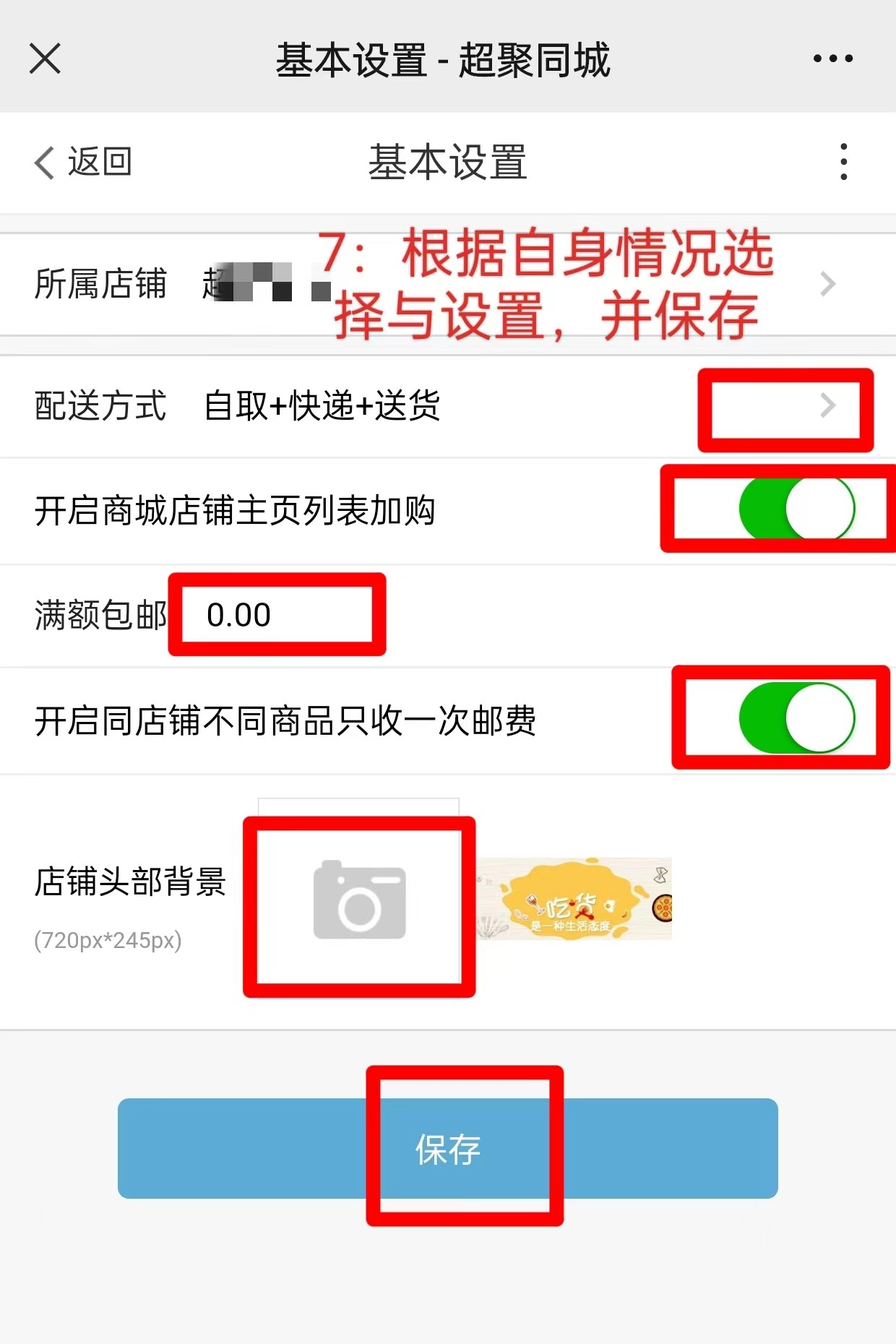Image resolution: width=896 pixels, height=1344 pixels.
Task: Open the three-dot menu in the title bar
Action: (x=832, y=59)
